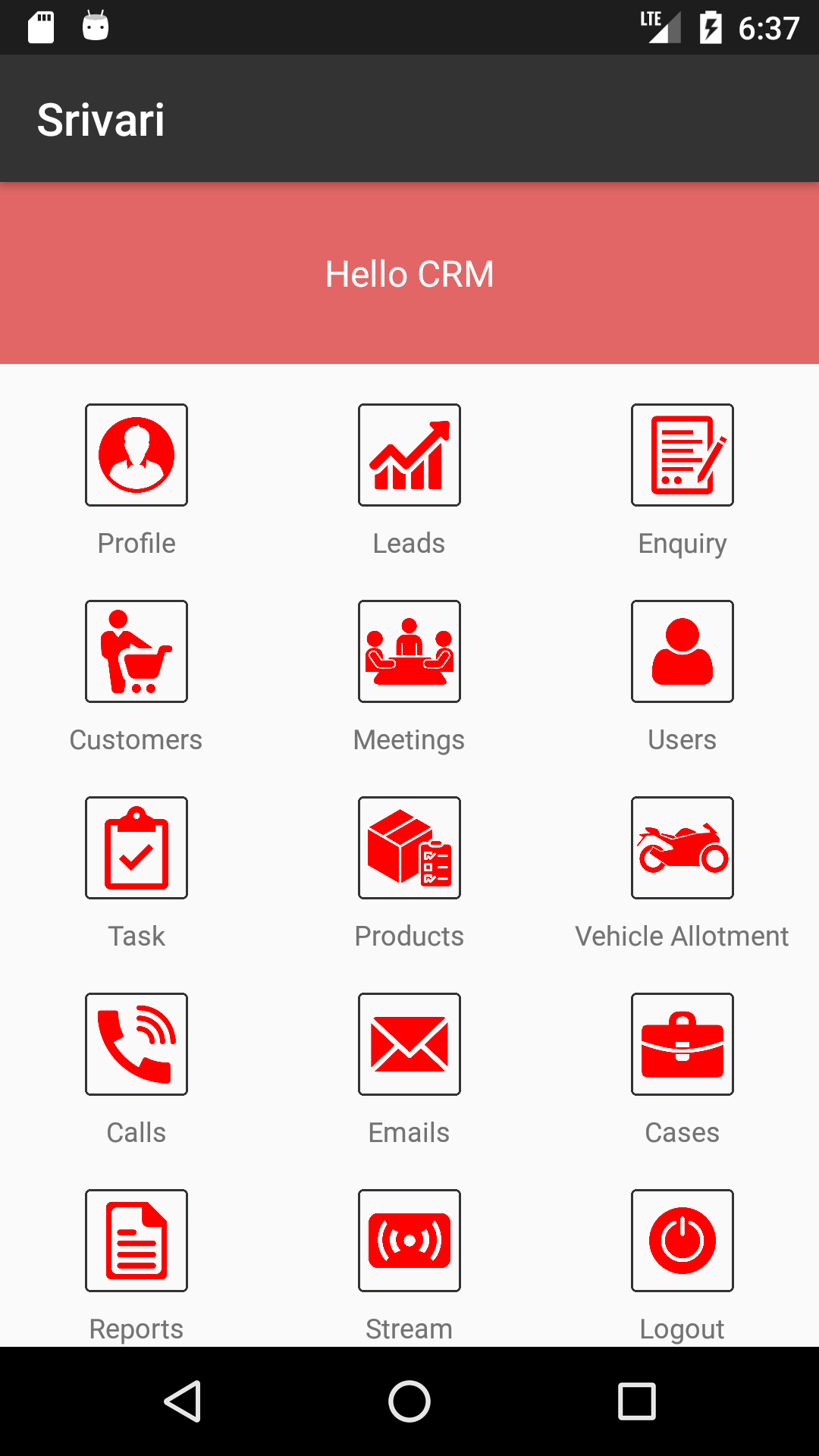
Task: Open the Leads module
Action: [409, 455]
